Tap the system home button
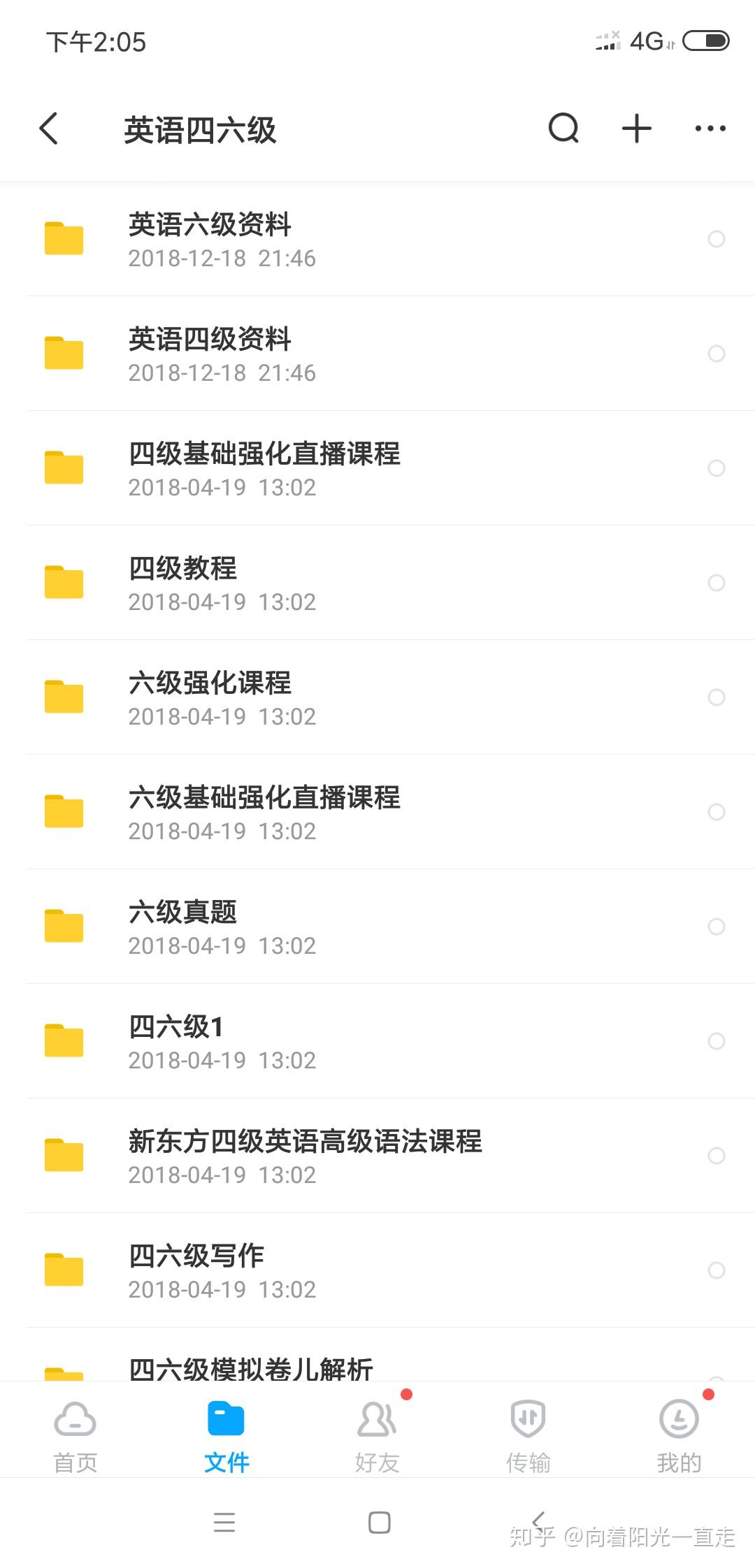Viewport: 755px width, 1568px height. [x=379, y=1522]
